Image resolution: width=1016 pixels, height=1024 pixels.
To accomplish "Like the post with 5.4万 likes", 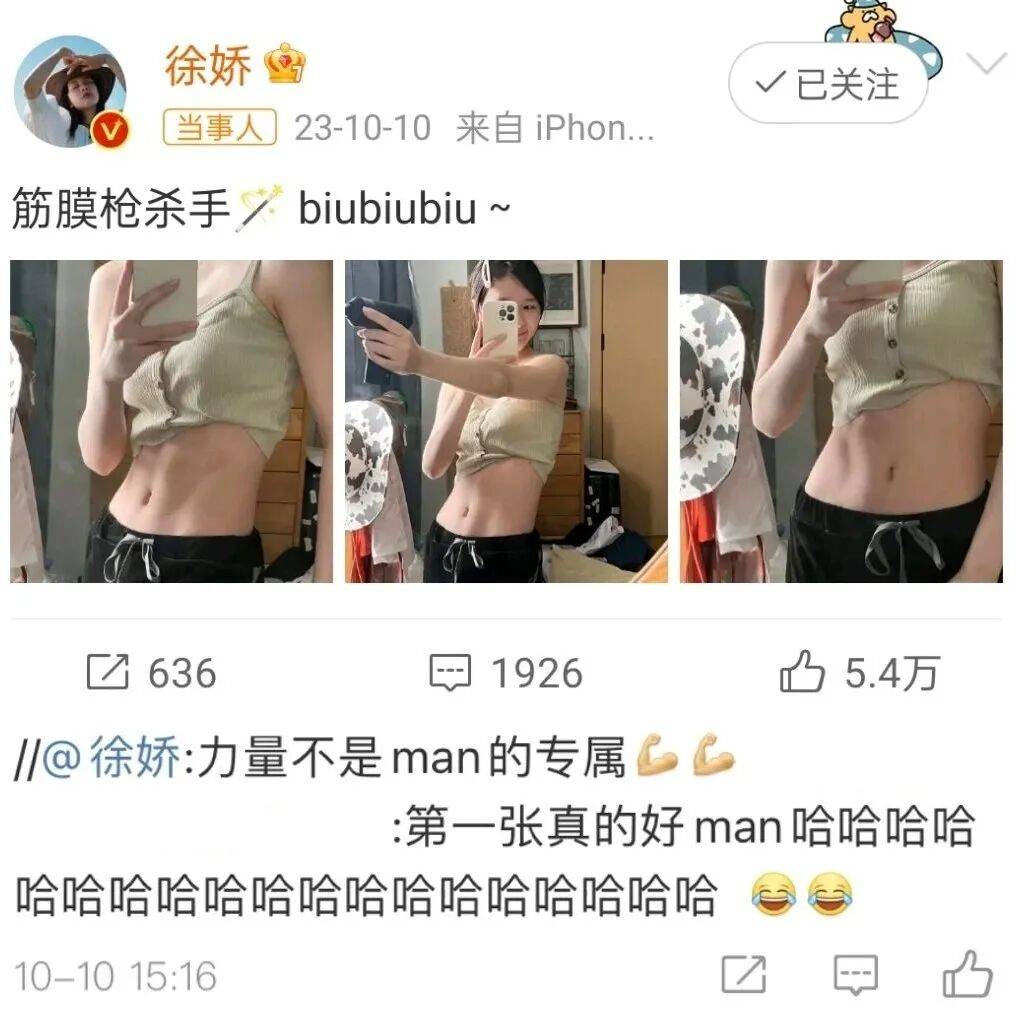I will click(858, 673).
